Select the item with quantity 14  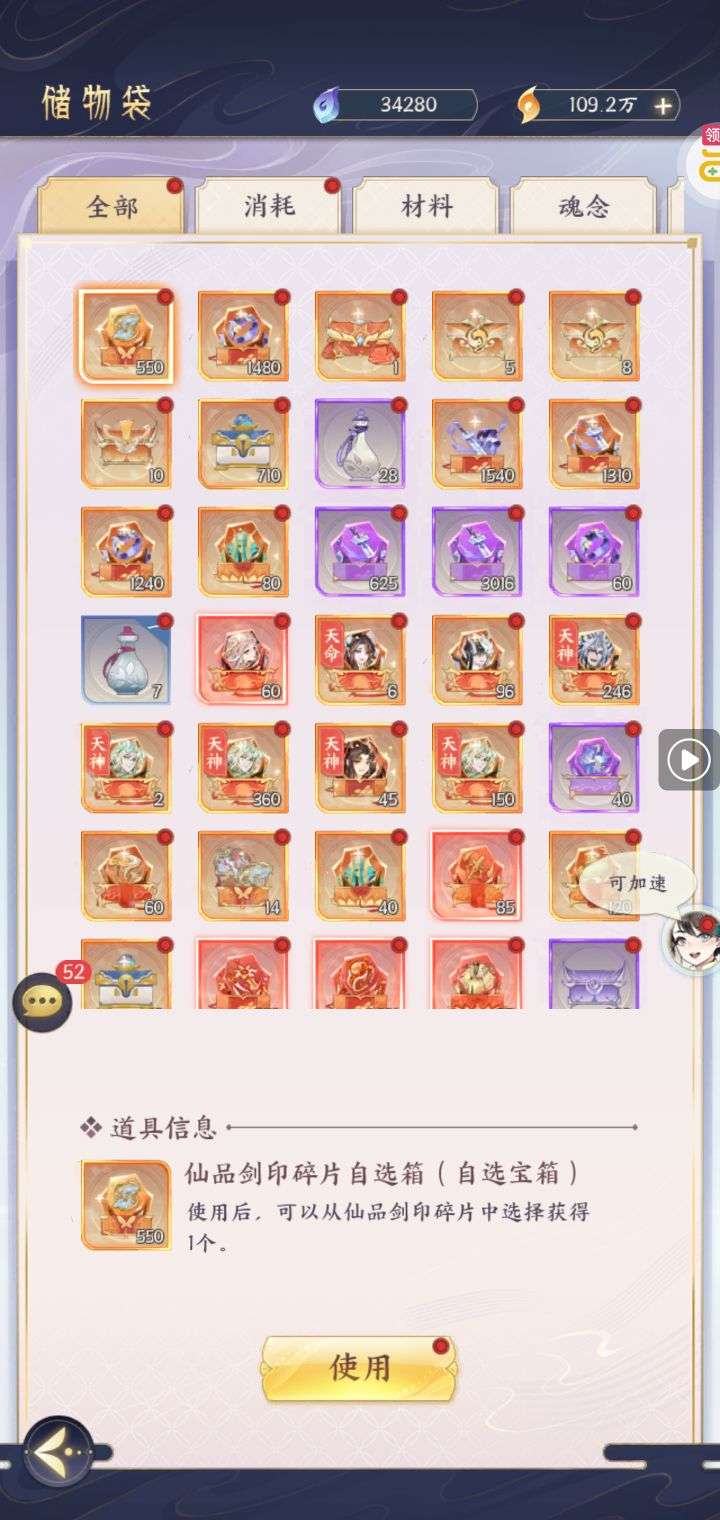[x=242, y=876]
